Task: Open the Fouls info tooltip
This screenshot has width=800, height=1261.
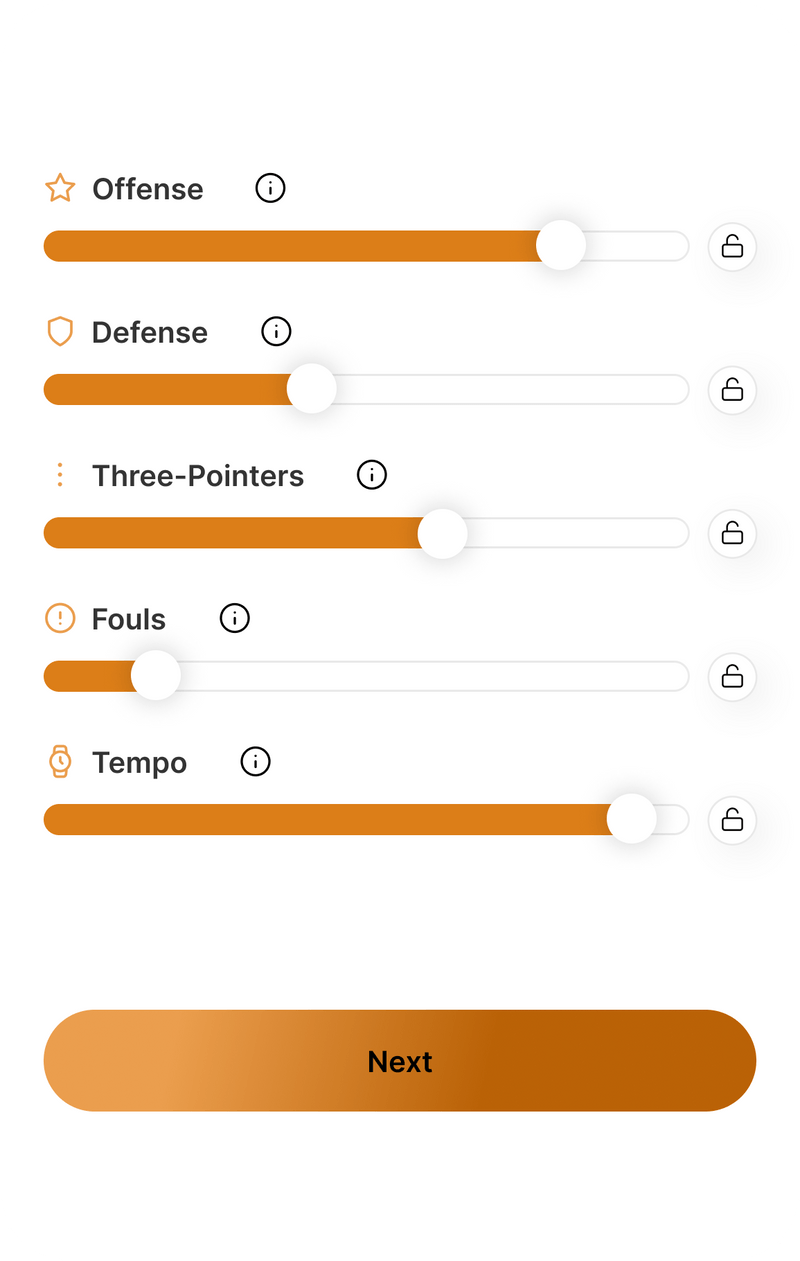Action: [x=235, y=618]
